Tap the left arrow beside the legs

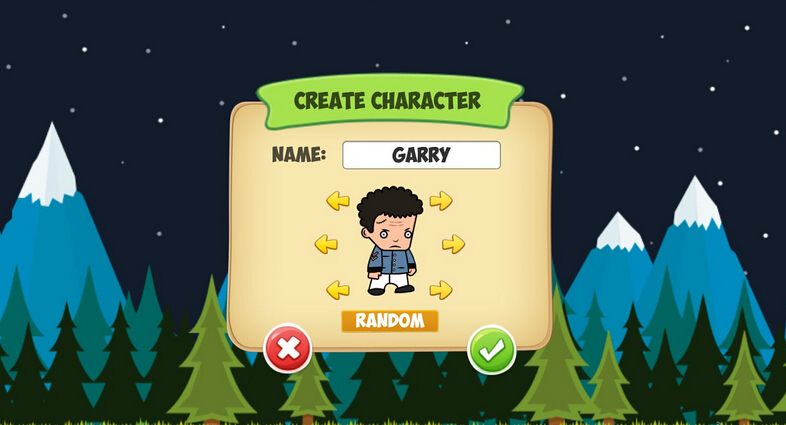[x=338, y=290]
